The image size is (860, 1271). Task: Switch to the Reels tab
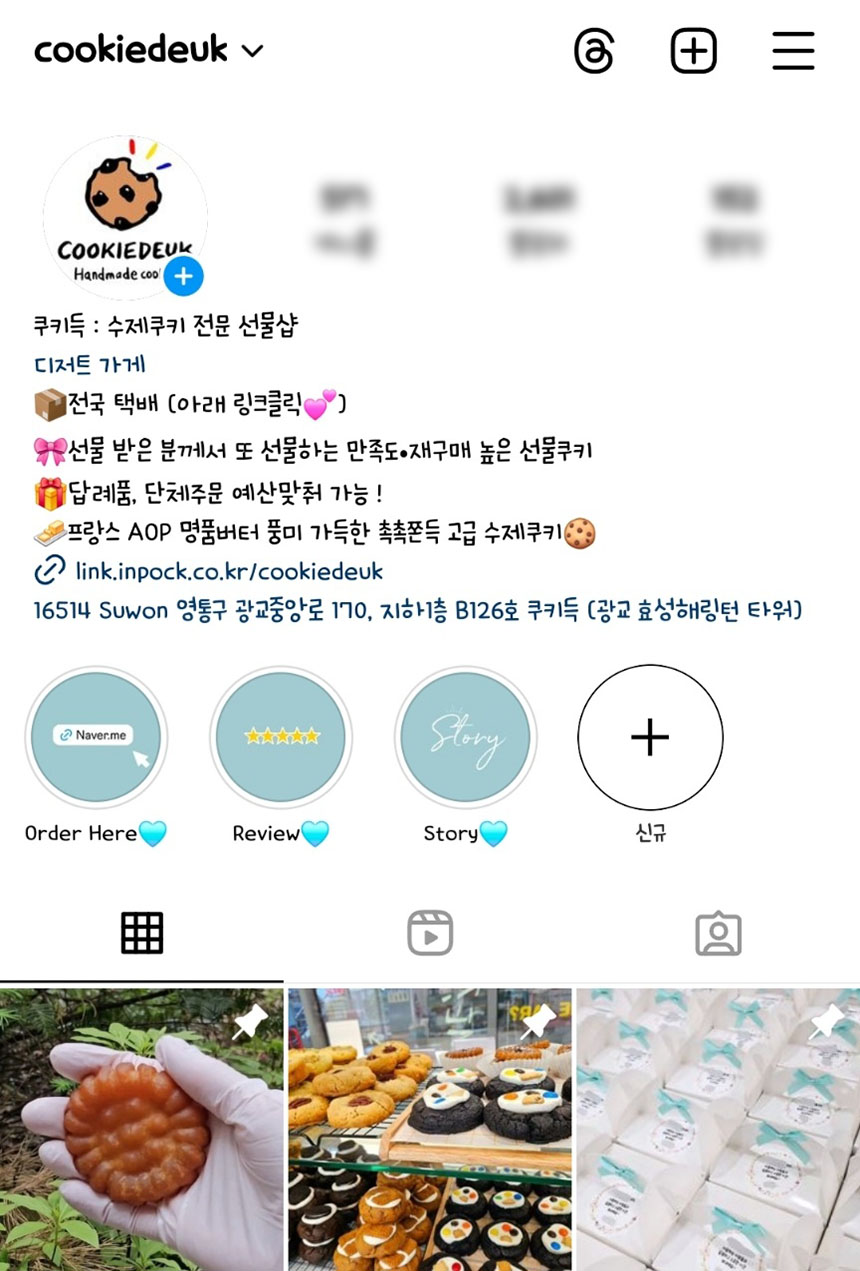tap(430, 933)
